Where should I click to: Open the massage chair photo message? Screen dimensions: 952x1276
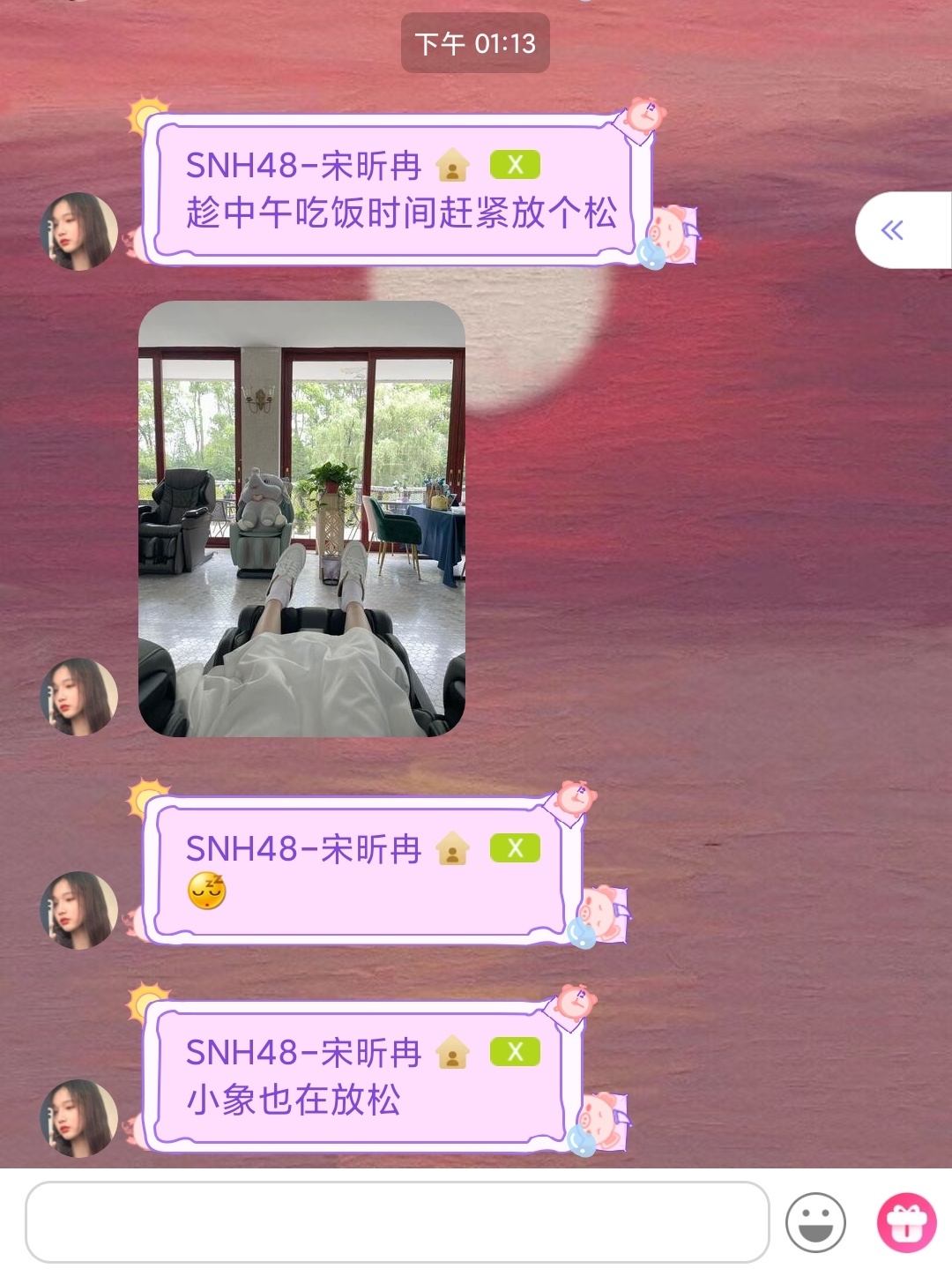pos(301,519)
